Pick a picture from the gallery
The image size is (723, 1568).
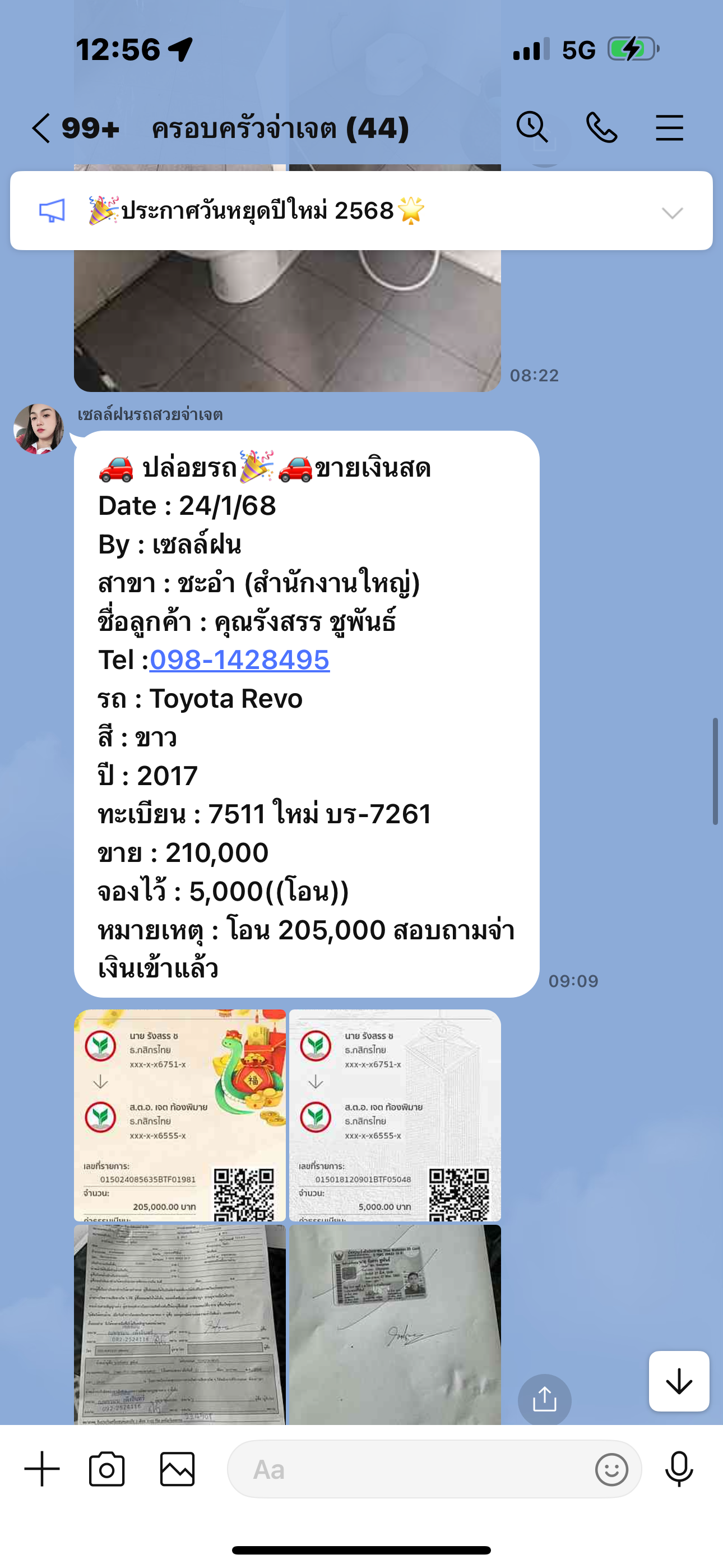point(177,1469)
